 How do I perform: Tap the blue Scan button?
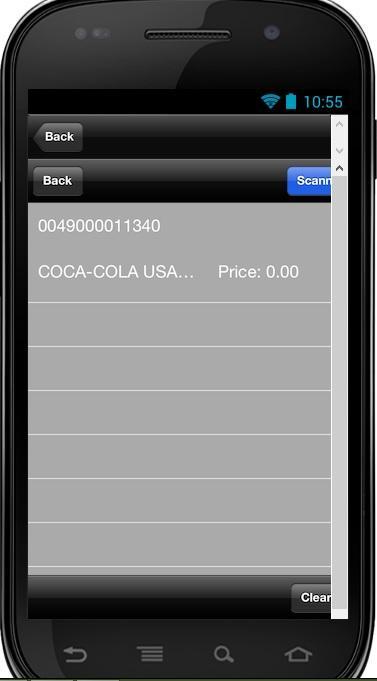coord(309,181)
